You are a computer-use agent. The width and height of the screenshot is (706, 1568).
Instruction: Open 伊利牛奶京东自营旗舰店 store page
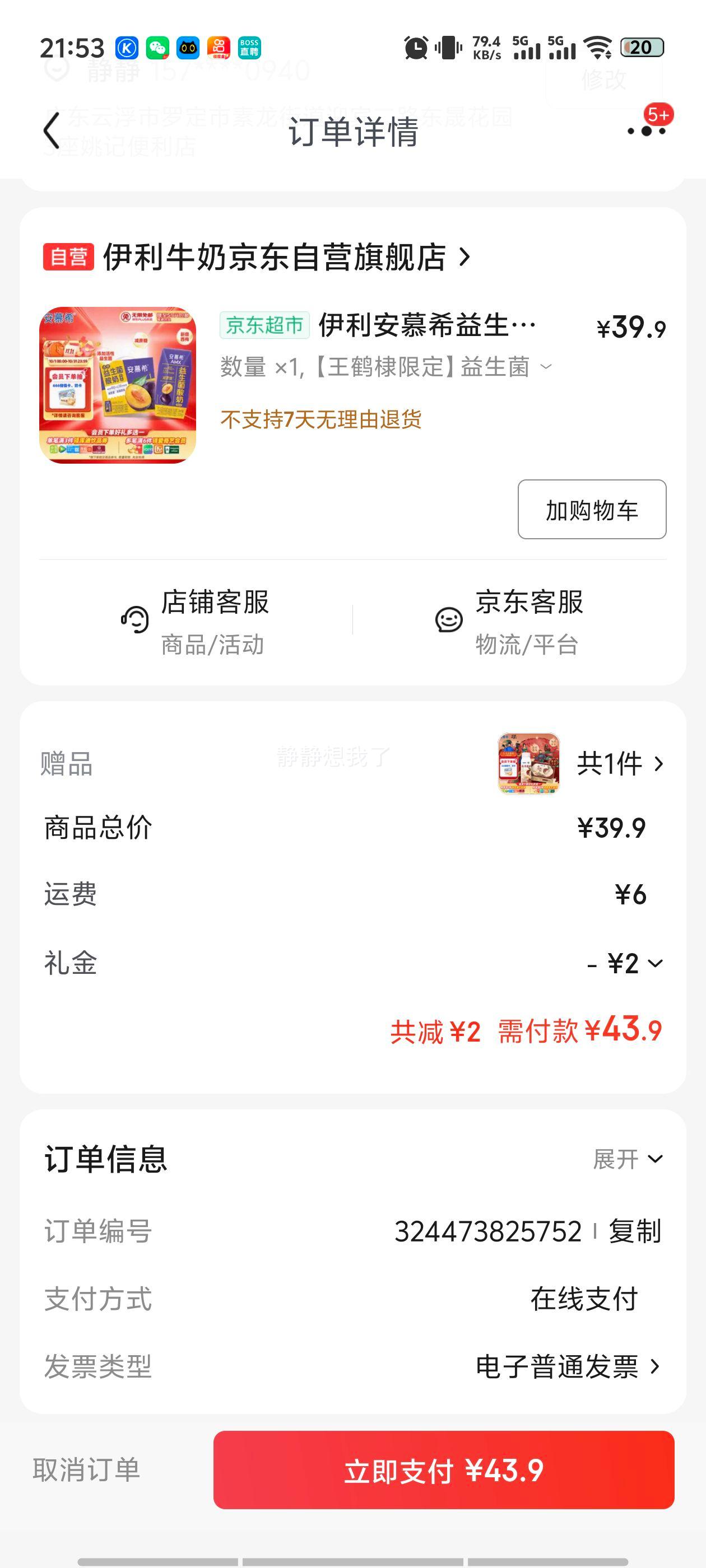coord(274,257)
